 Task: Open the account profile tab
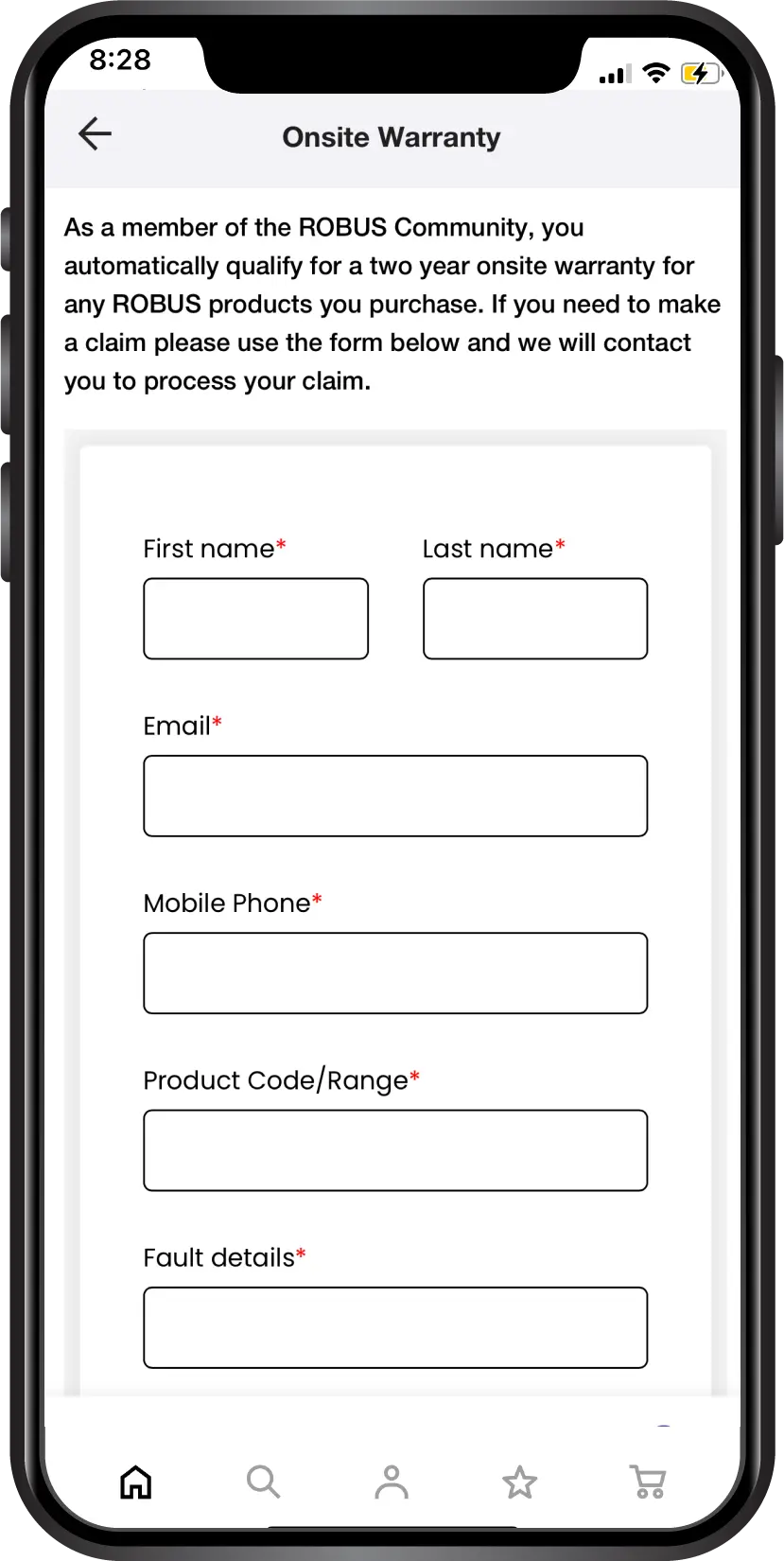pos(392,1482)
